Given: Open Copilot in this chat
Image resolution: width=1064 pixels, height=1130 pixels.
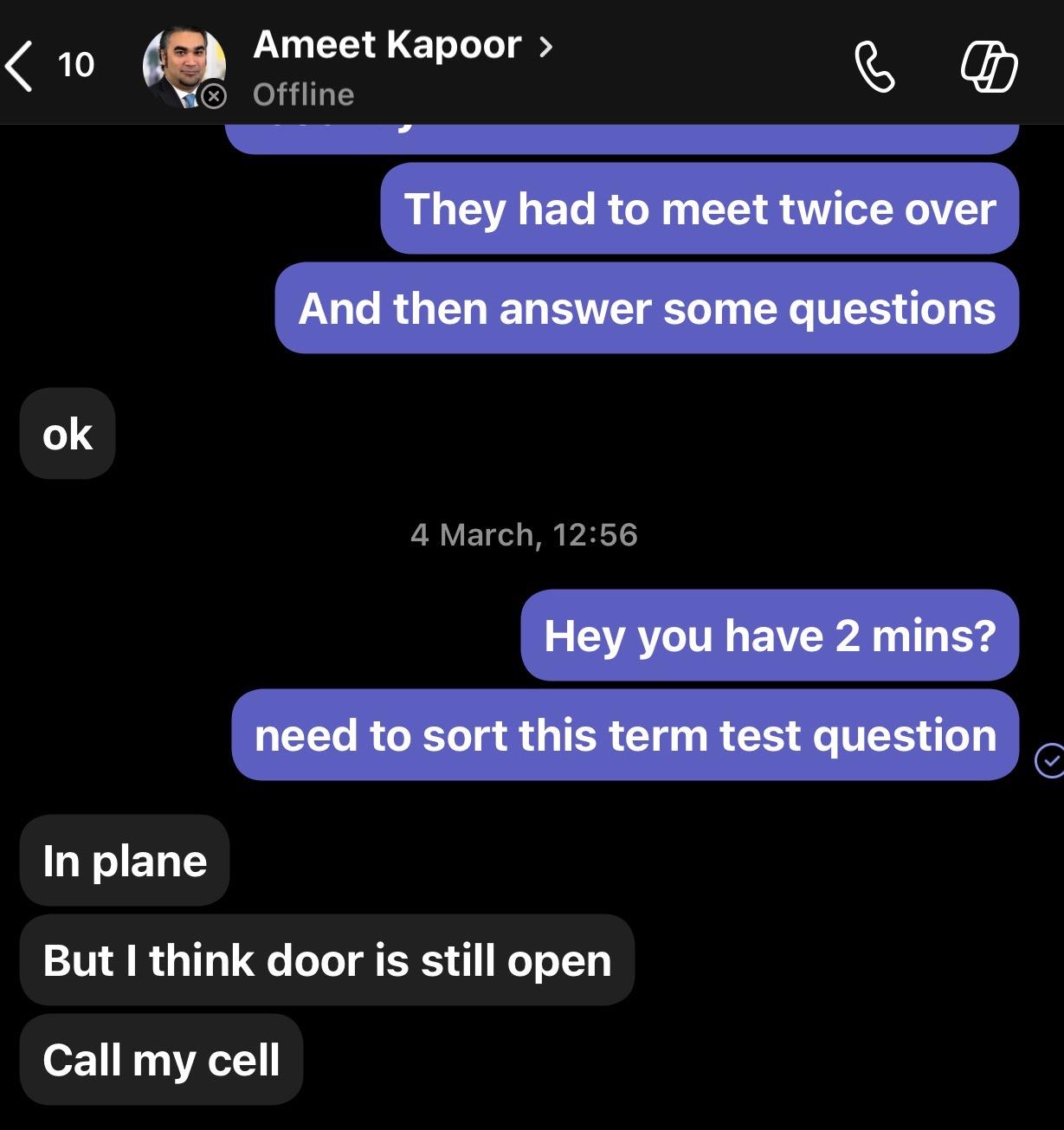Looking at the screenshot, I should pyautogui.click(x=989, y=67).
